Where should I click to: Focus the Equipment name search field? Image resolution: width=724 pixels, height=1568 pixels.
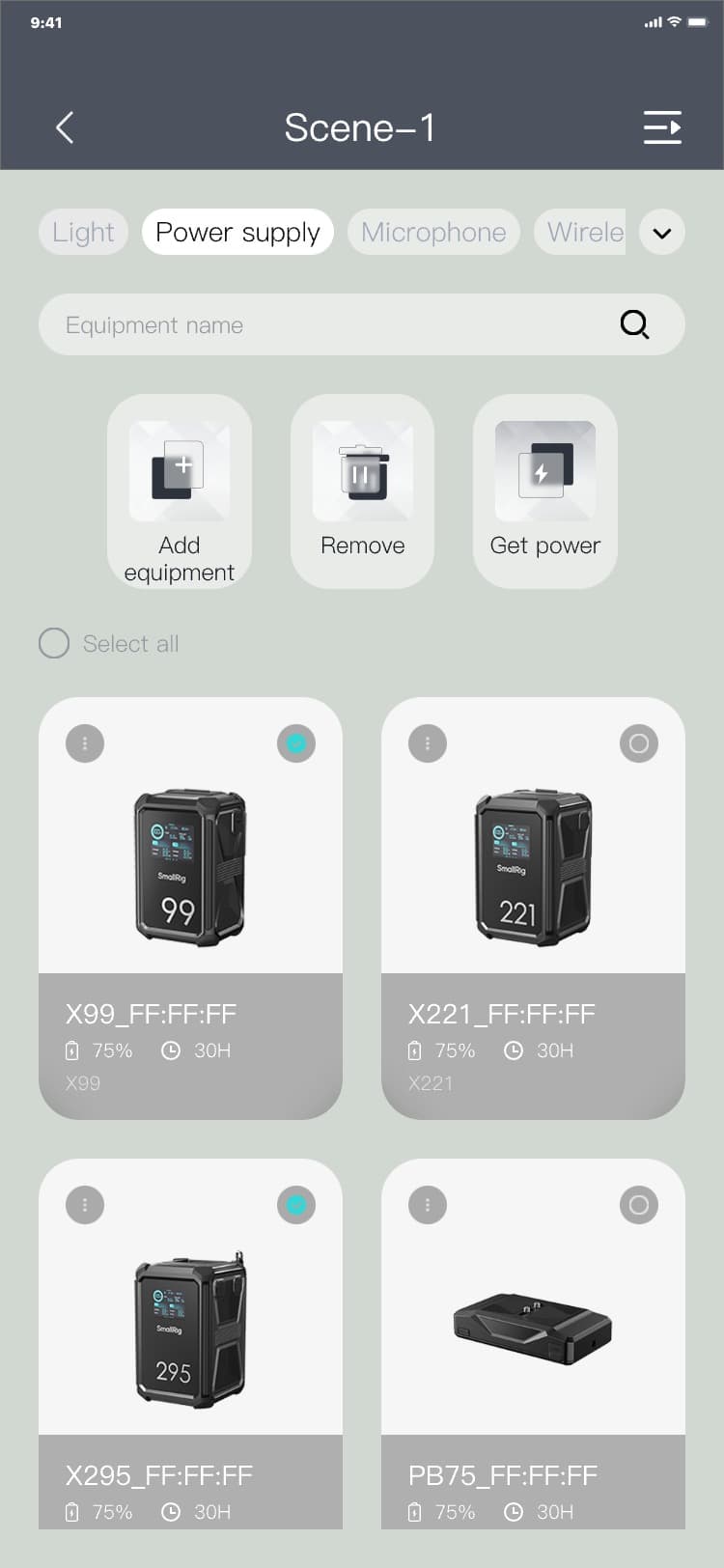click(328, 325)
